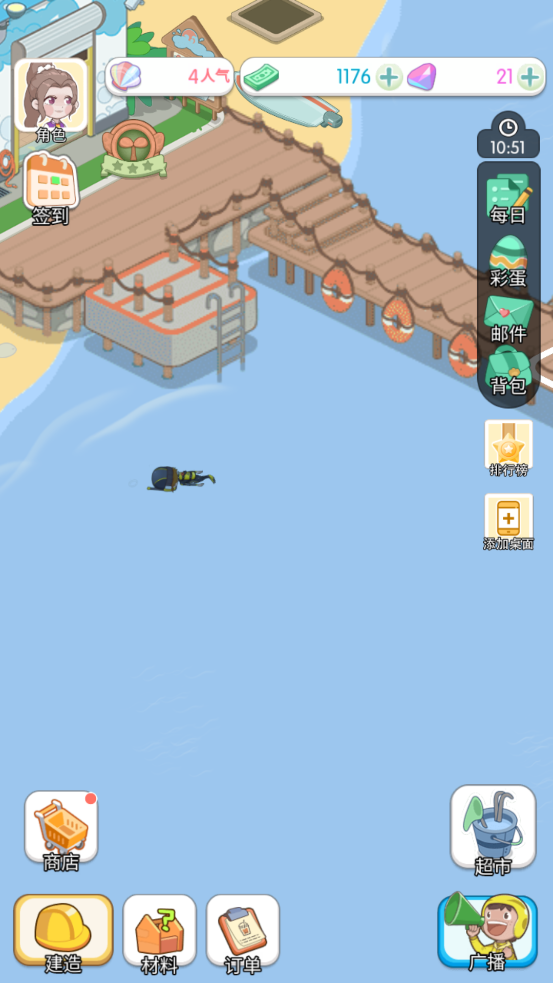
Task: Open the 商店 shop
Action: coord(61,831)
